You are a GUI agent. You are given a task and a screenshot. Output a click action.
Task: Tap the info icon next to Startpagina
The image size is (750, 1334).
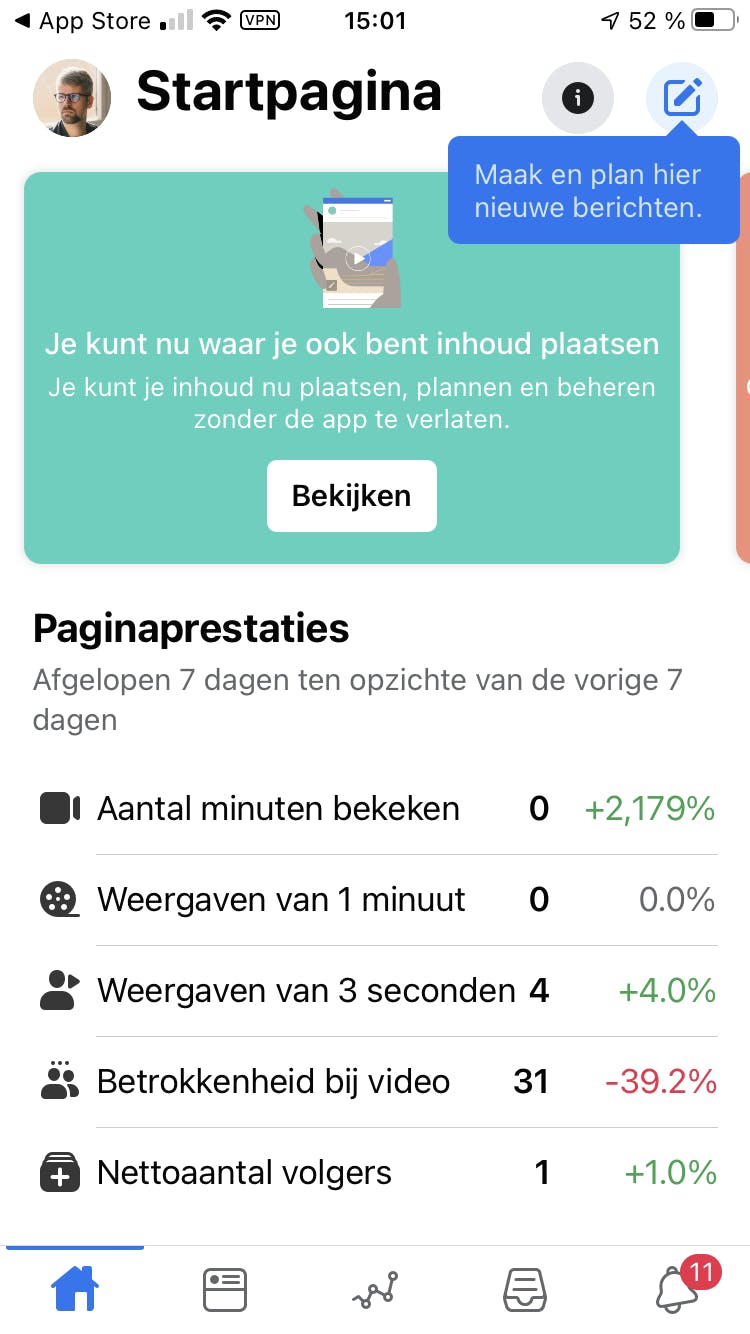coord(577,97)
